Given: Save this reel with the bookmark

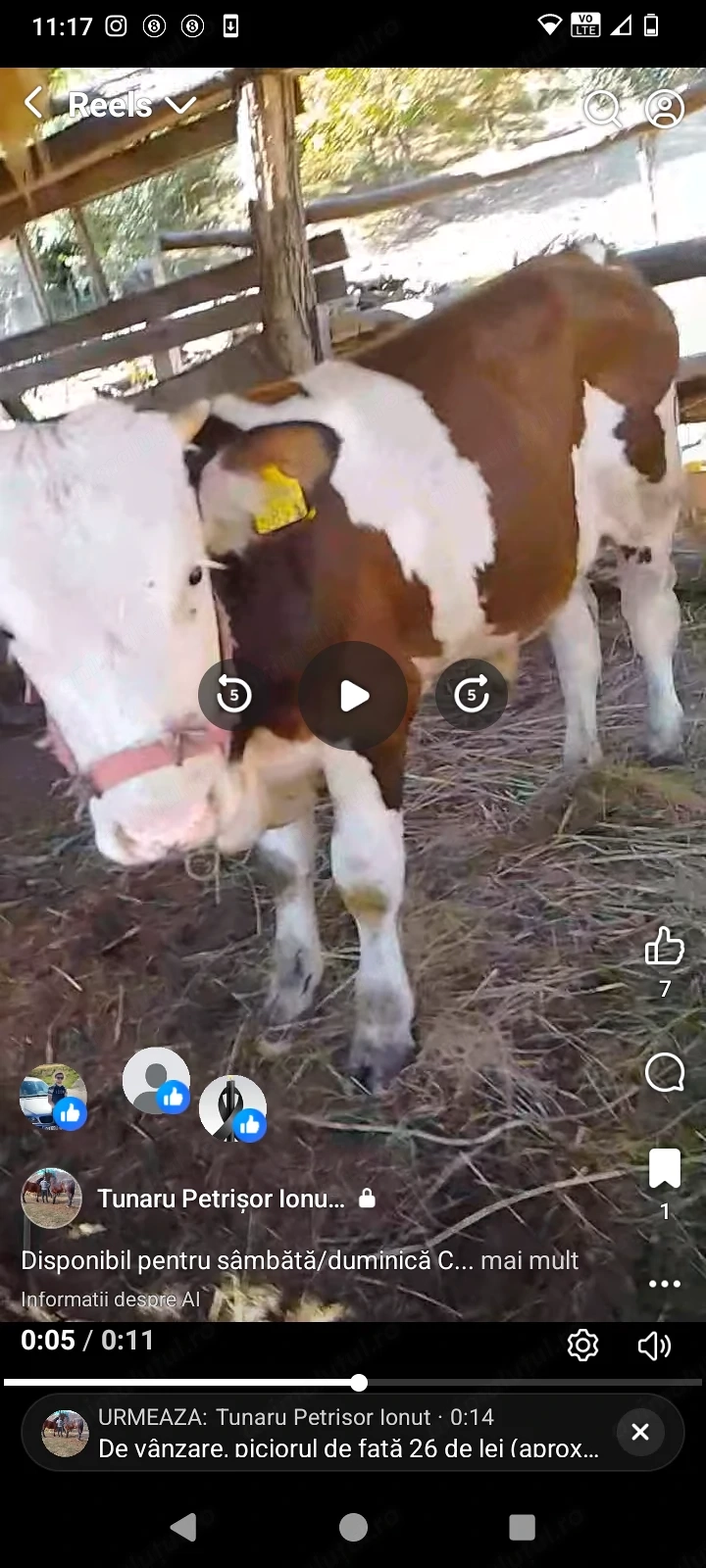Looking at the screenshot, I should coord(664,1168).
